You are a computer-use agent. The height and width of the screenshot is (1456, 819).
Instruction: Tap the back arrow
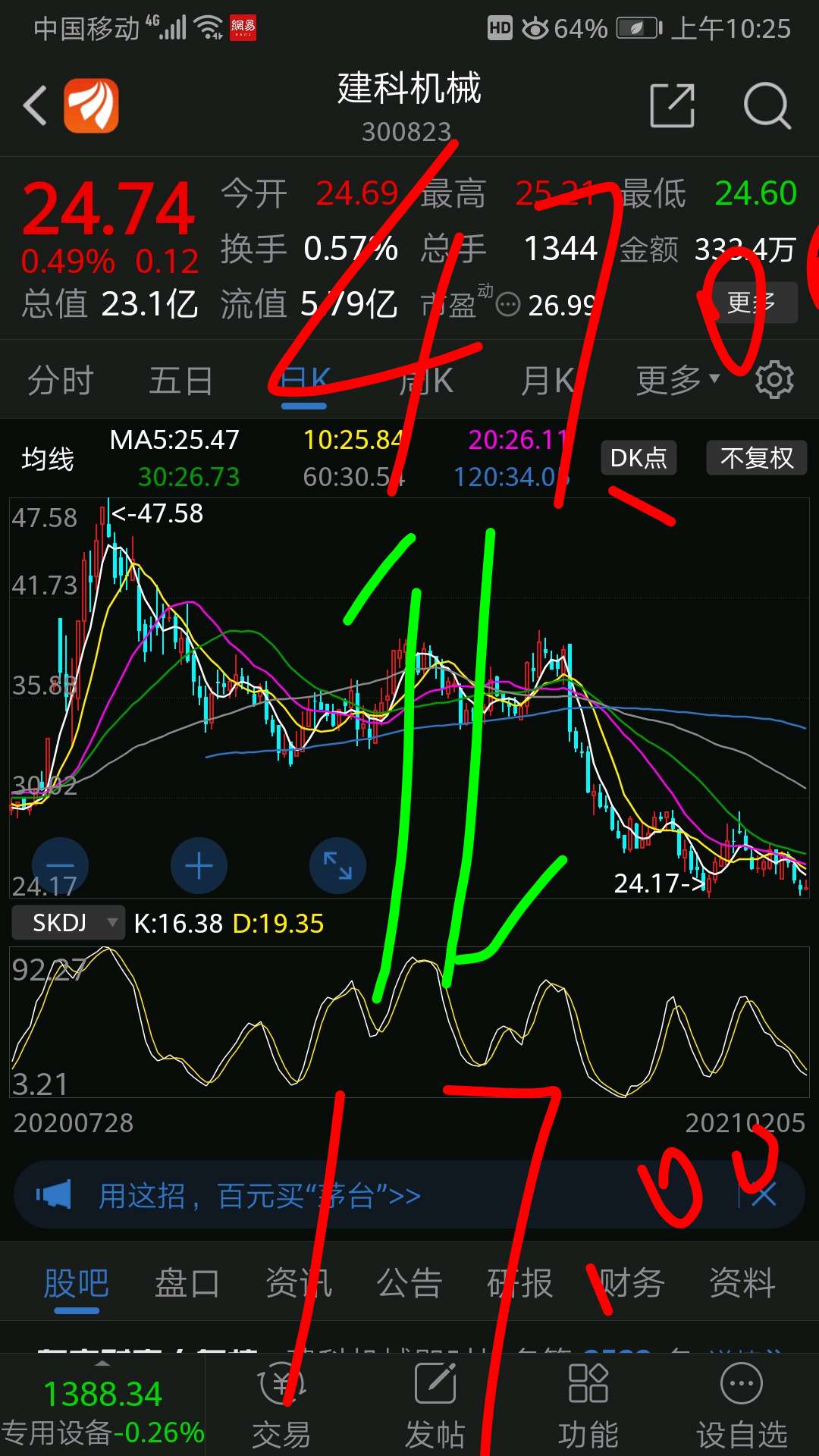click(34, 106)
